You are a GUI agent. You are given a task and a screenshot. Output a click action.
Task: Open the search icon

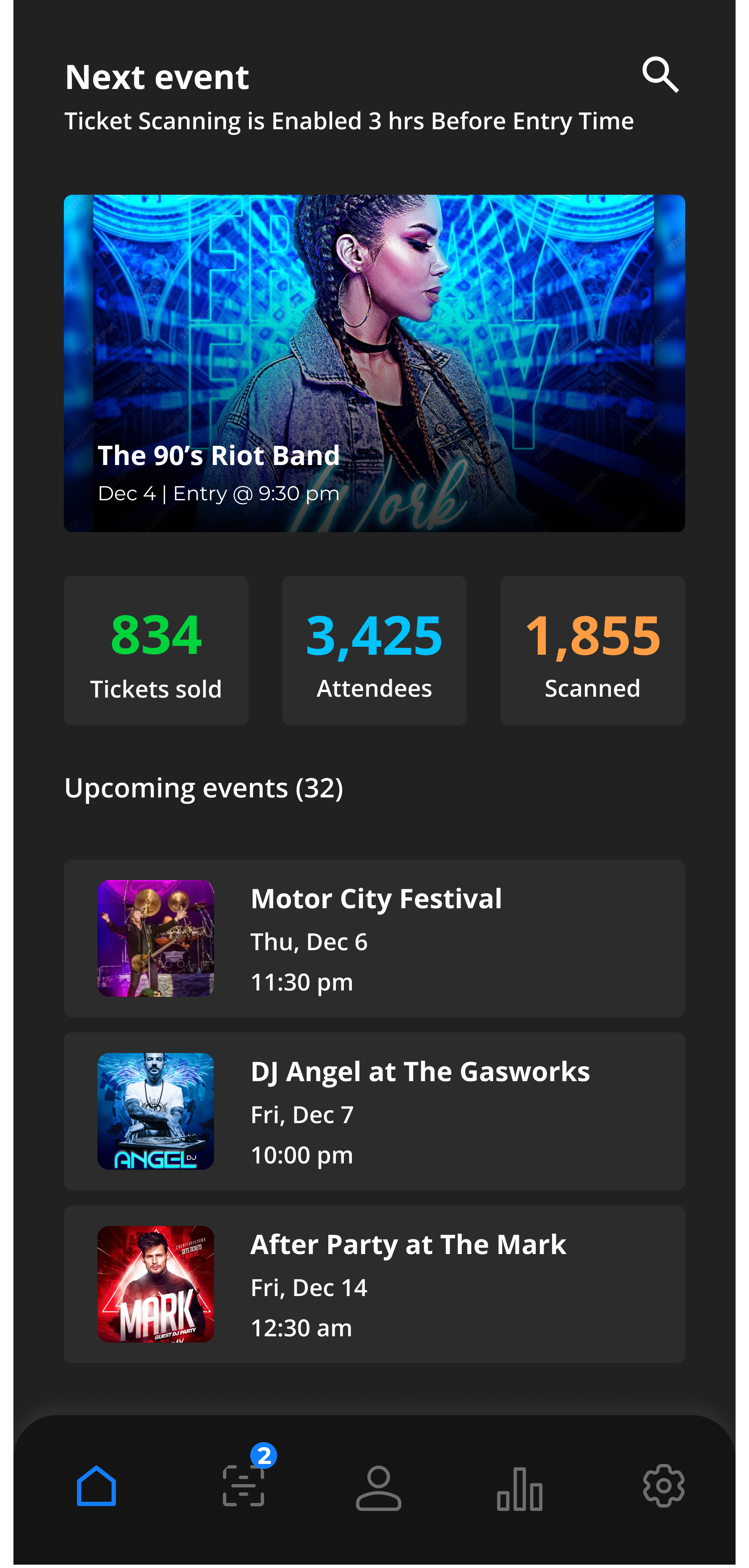[660, 75]
